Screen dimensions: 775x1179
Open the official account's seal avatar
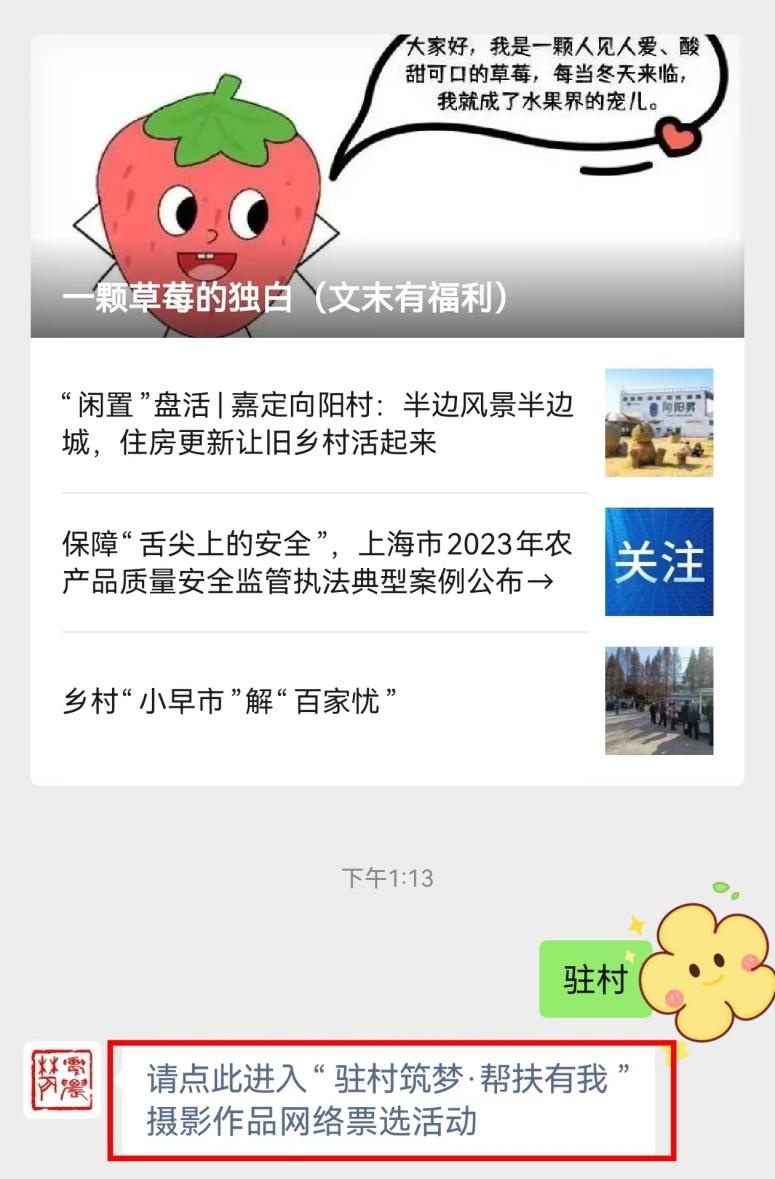(61, 1080)
